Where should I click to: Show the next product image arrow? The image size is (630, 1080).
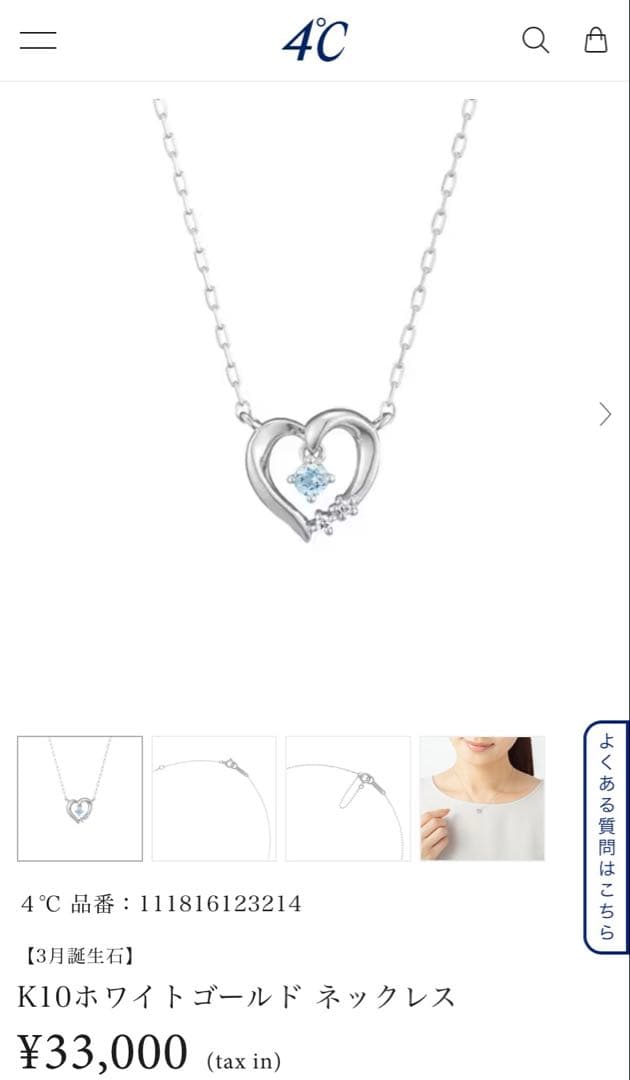pyautogui.click(x=604, y=414)
